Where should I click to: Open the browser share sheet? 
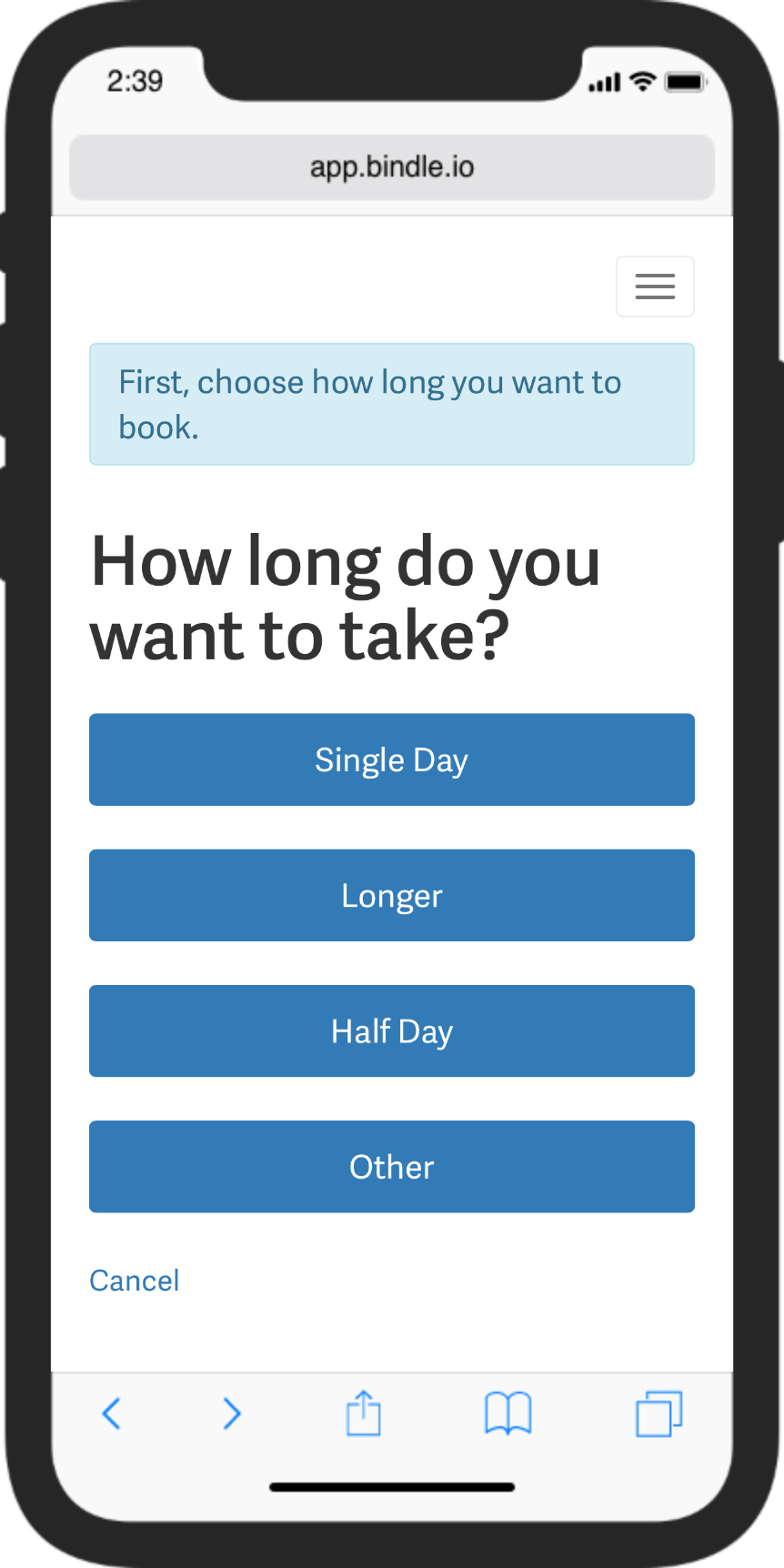[x=364, y=1412]
